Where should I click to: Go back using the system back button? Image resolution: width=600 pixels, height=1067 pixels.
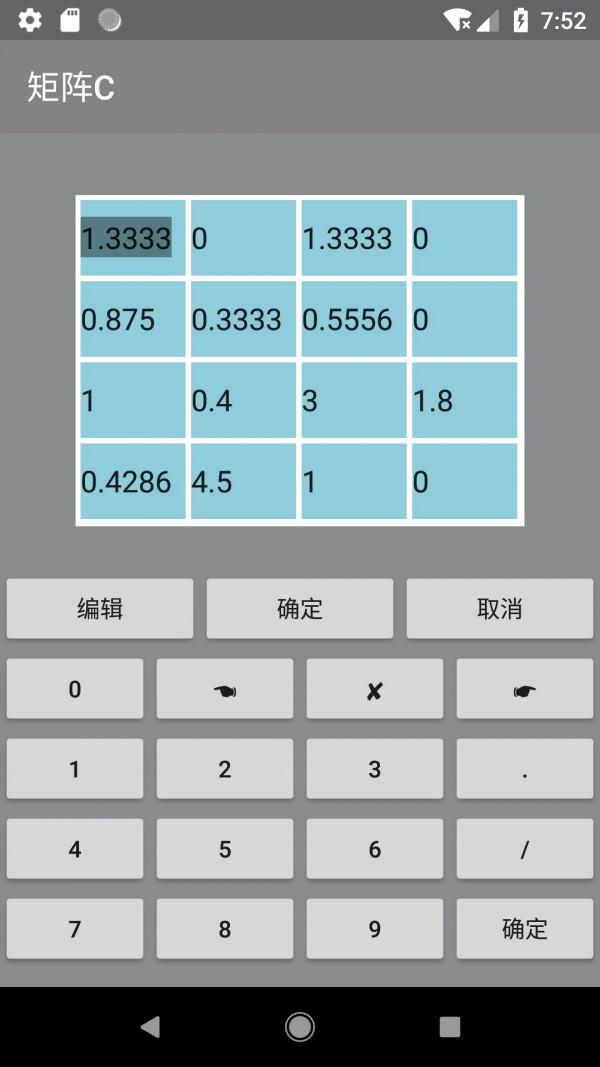(150, 1027)
